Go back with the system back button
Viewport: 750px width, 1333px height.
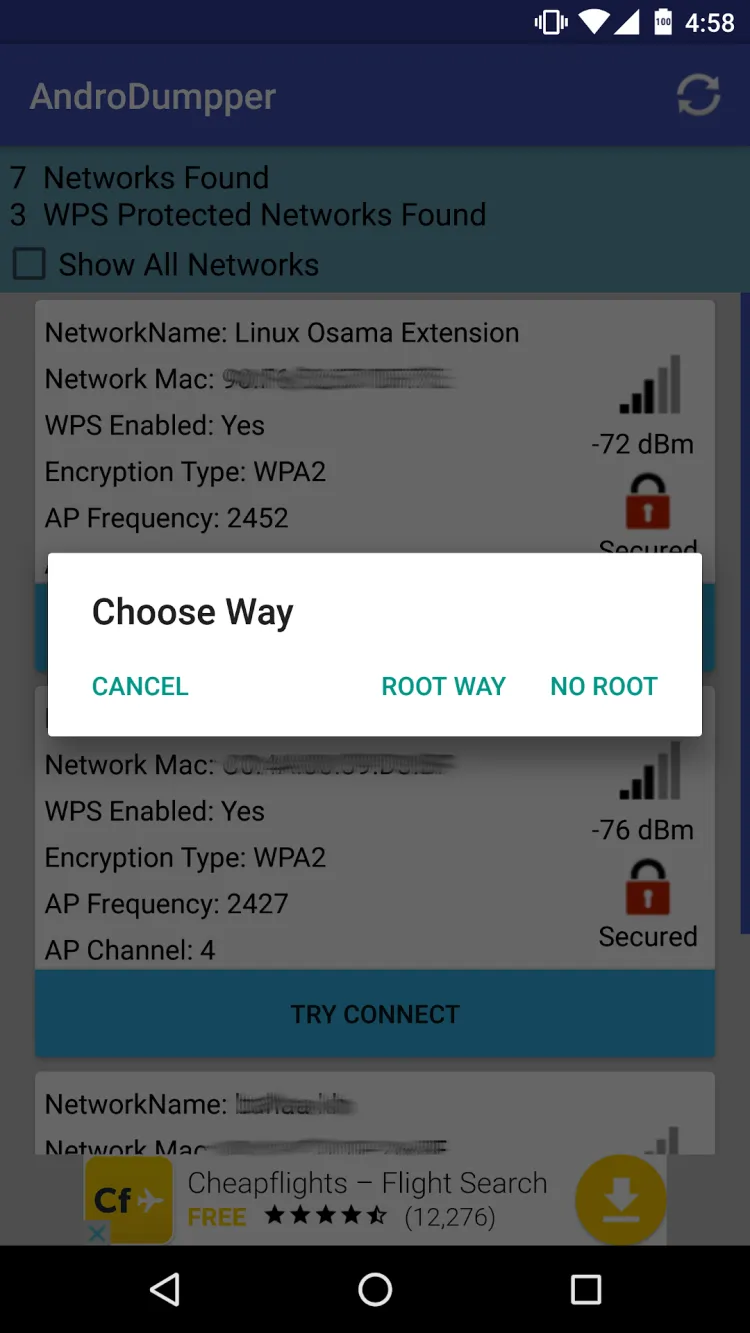pos(165,1289)
